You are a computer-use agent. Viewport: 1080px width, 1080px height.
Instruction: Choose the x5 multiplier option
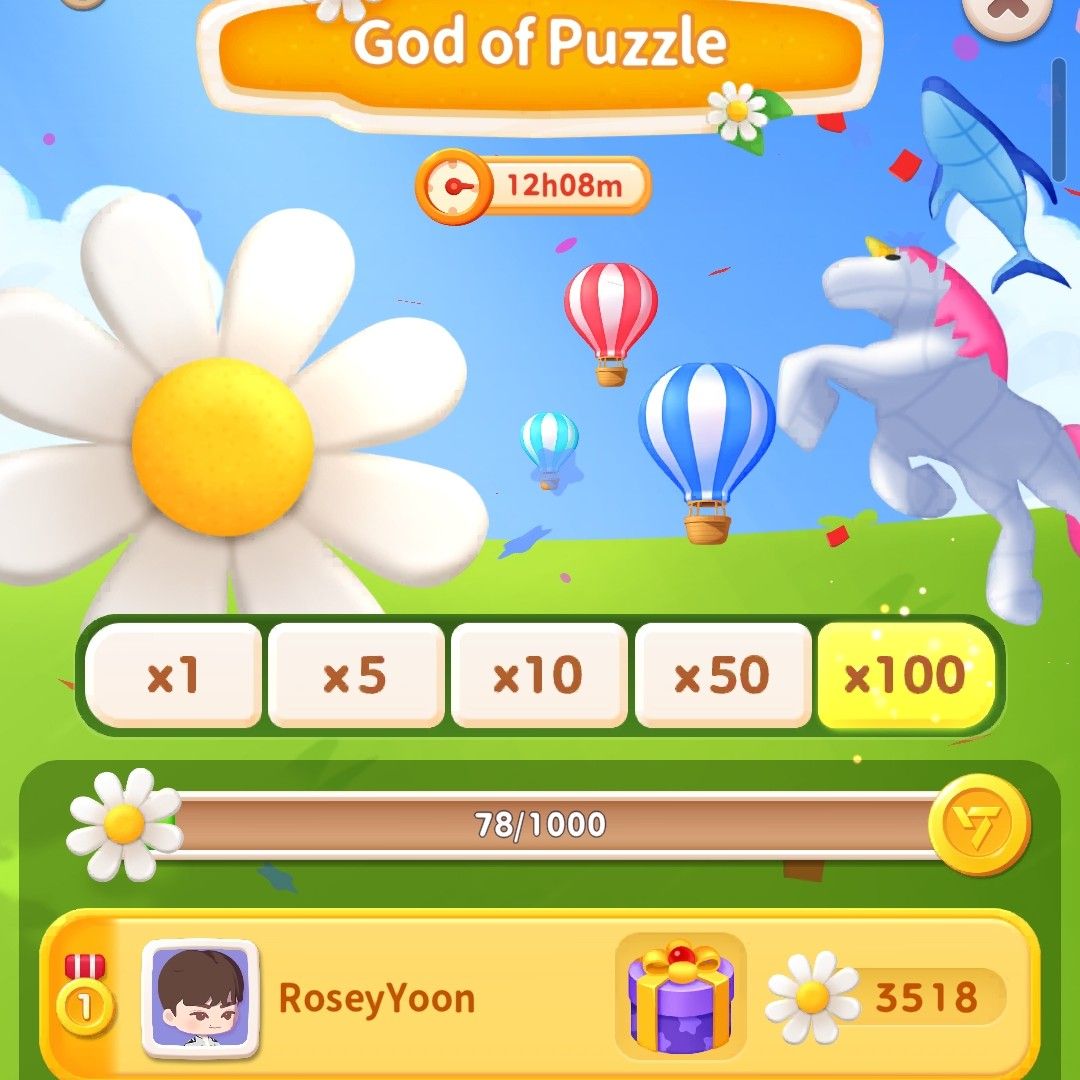[x=356, y=676]
